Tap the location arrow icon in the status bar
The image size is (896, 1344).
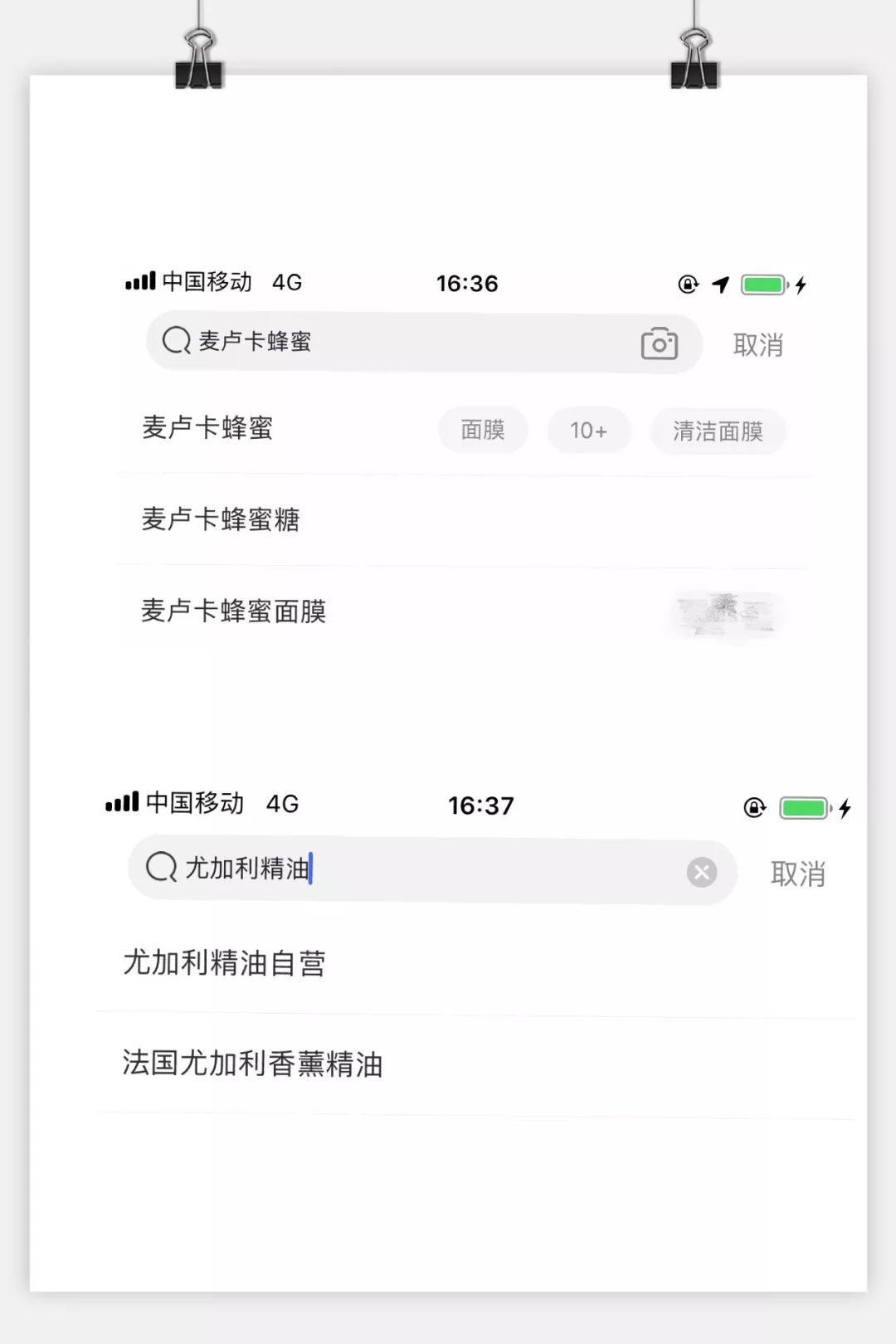click(x=720, y=283)
